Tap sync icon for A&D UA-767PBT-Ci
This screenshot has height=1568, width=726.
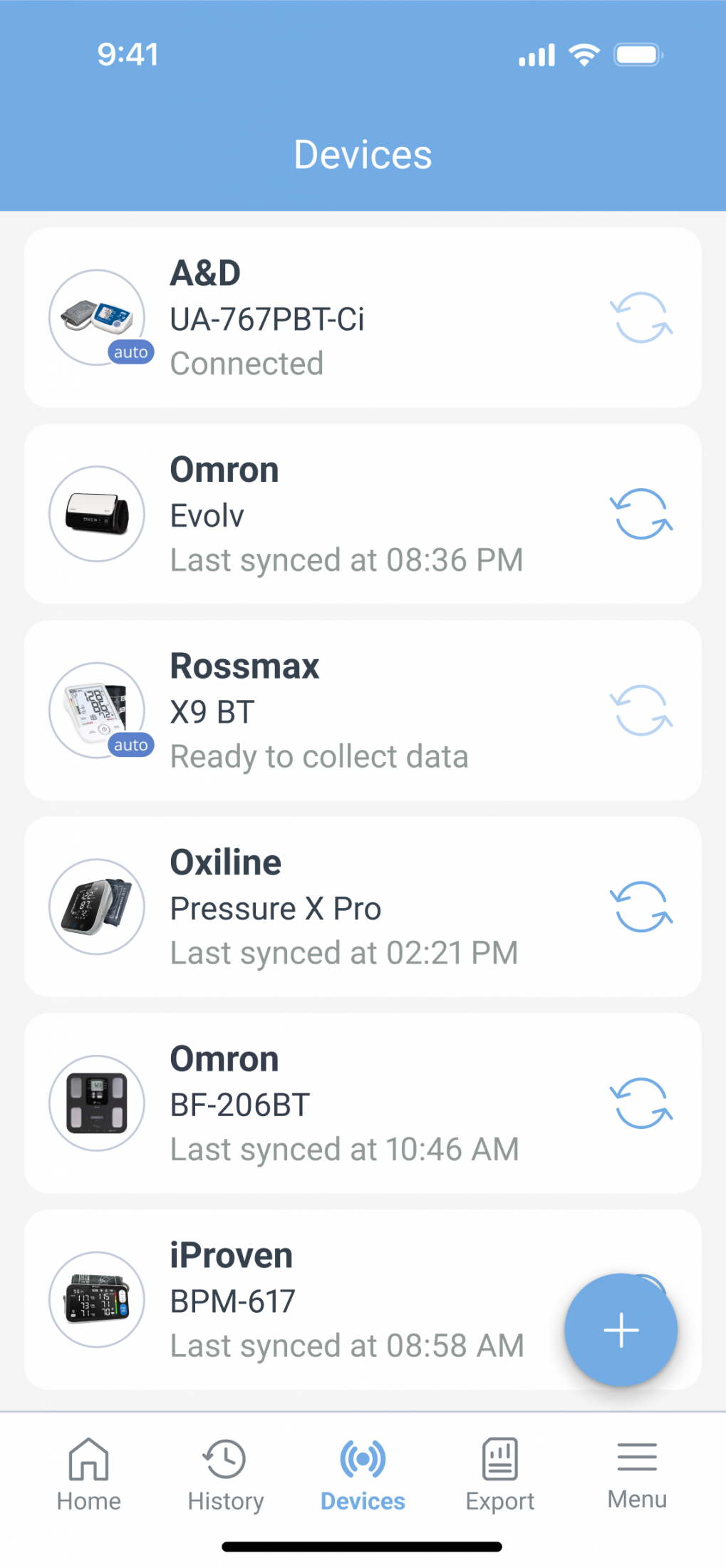[x=641, y=317]
